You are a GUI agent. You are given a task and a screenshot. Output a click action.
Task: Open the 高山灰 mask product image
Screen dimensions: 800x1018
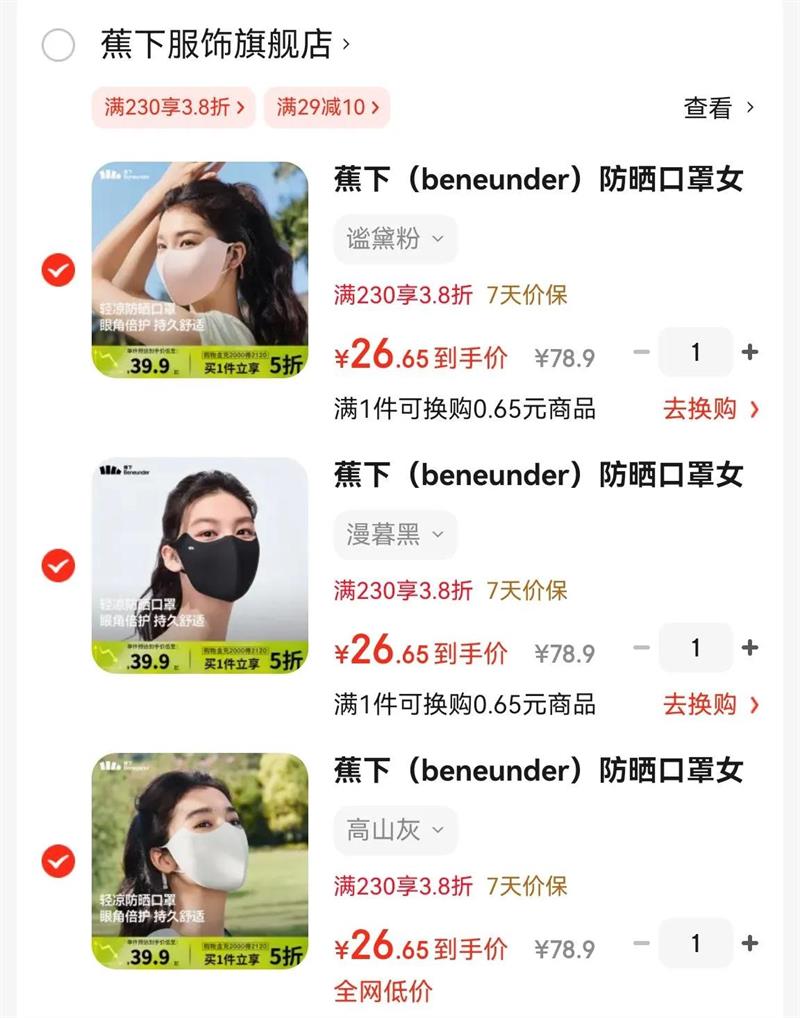[200, 860]
